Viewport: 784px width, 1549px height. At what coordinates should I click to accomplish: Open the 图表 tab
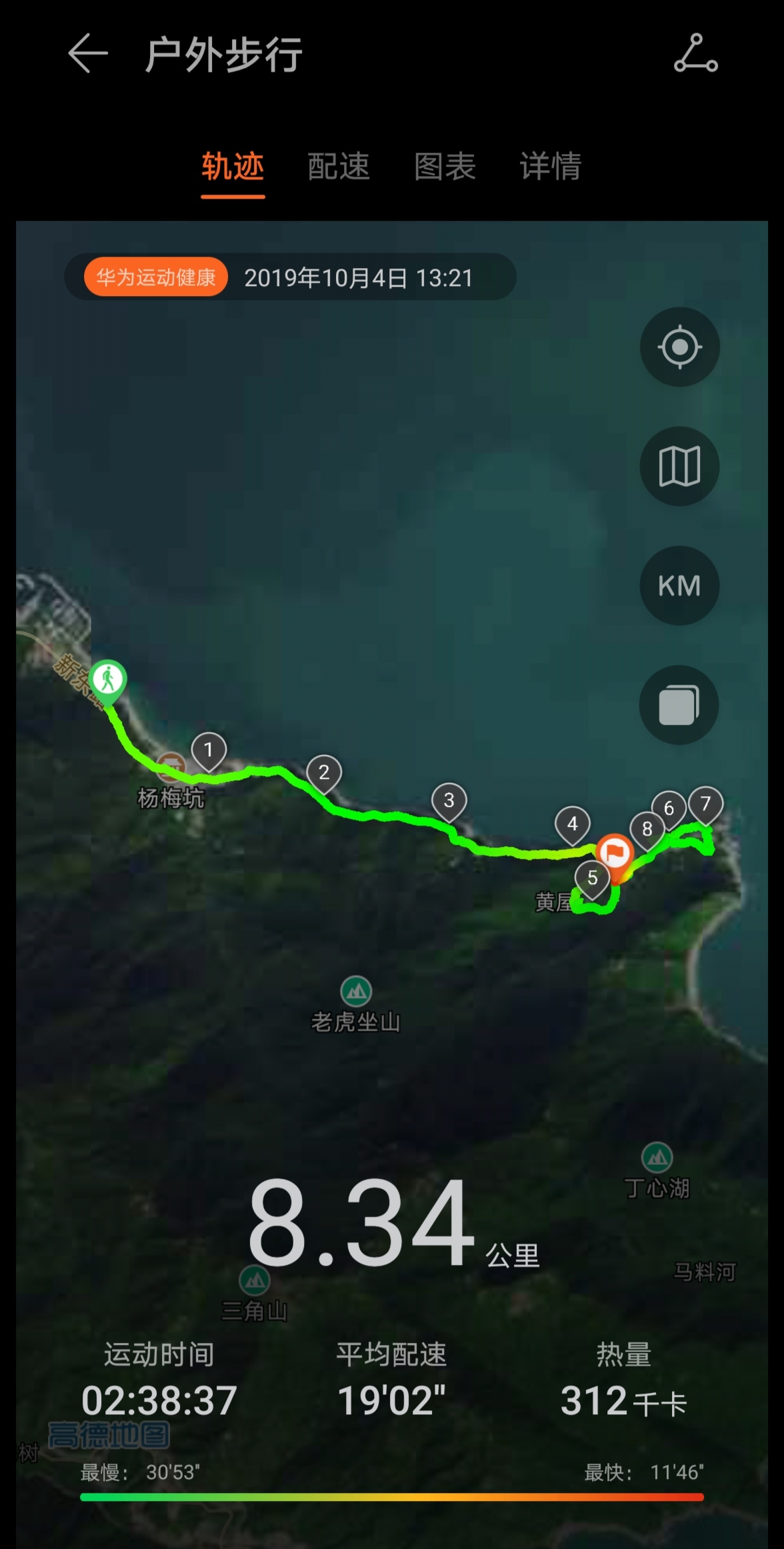[x=445, y=167]
